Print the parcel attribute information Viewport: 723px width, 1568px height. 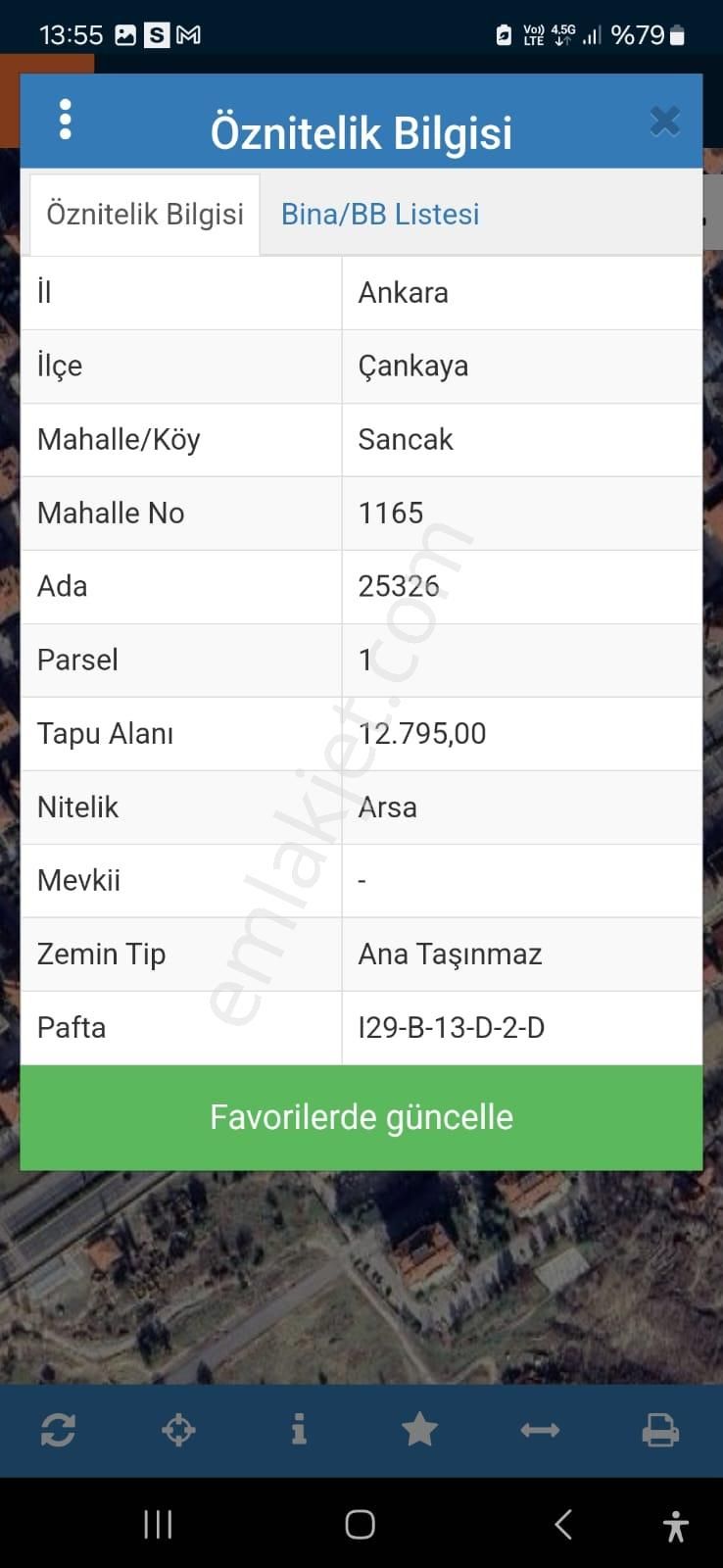(660, 1430)
